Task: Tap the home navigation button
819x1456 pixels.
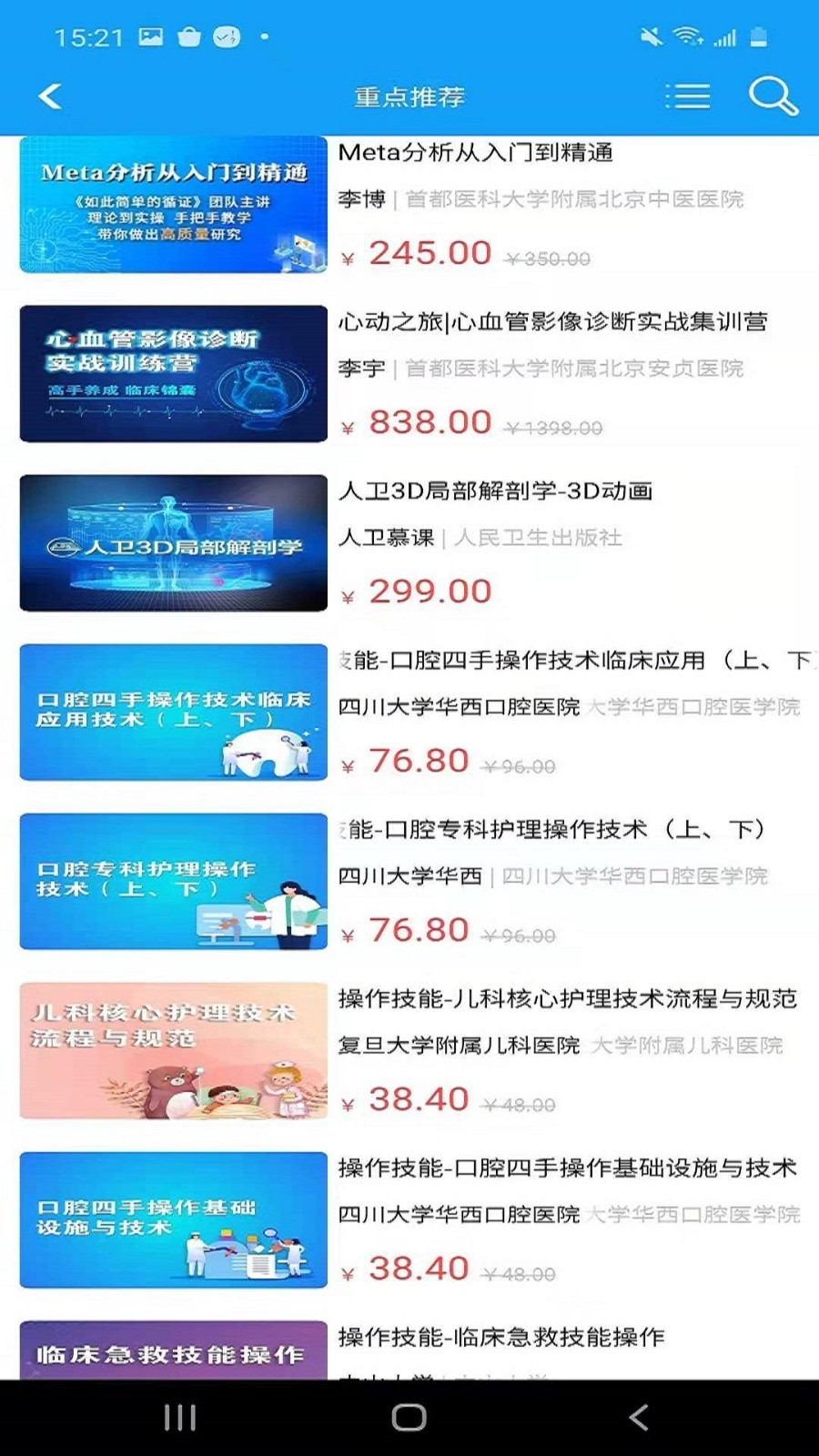Action: [x=409, y=1416]
